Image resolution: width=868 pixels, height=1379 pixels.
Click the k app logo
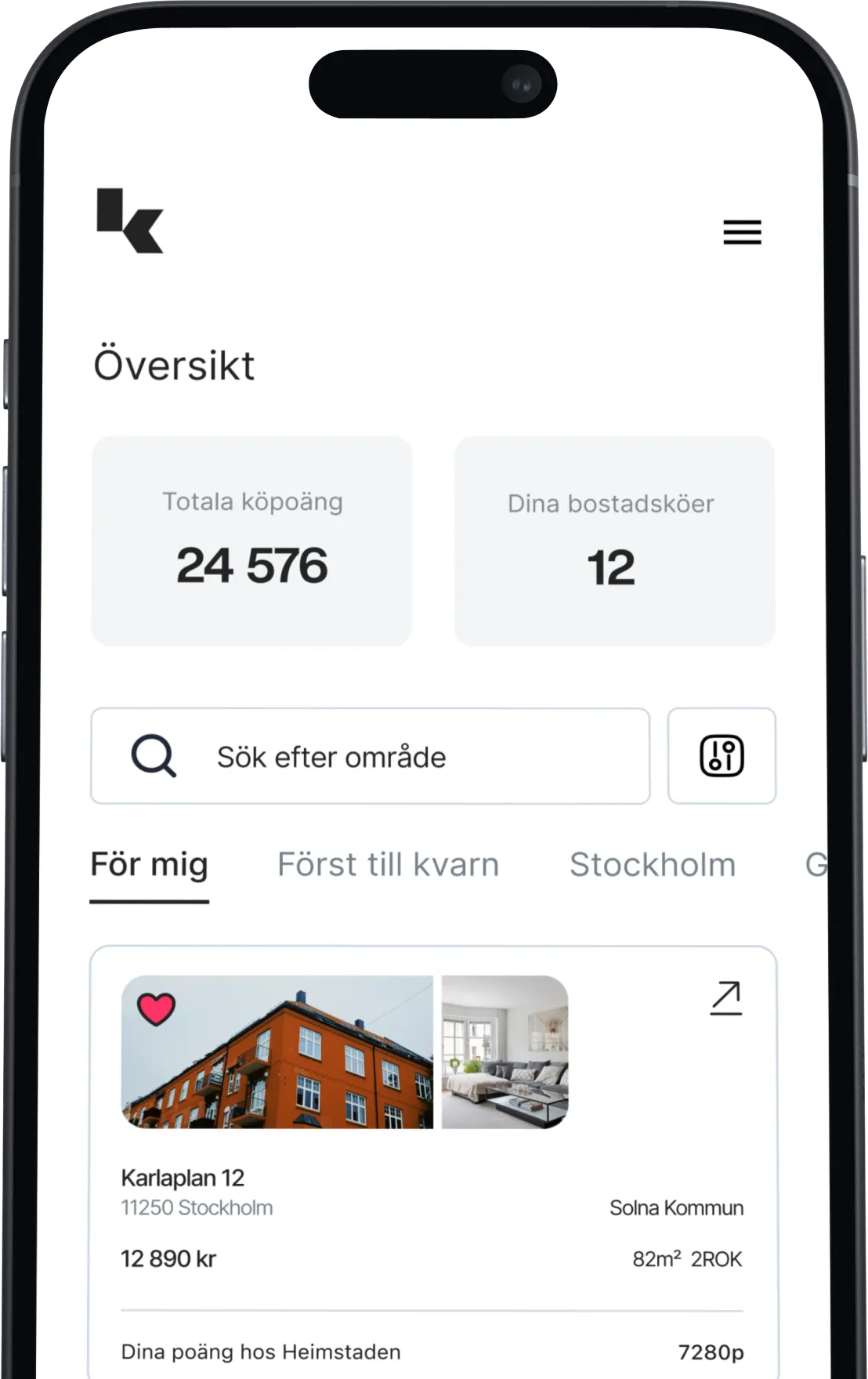(x=131, y=220)
